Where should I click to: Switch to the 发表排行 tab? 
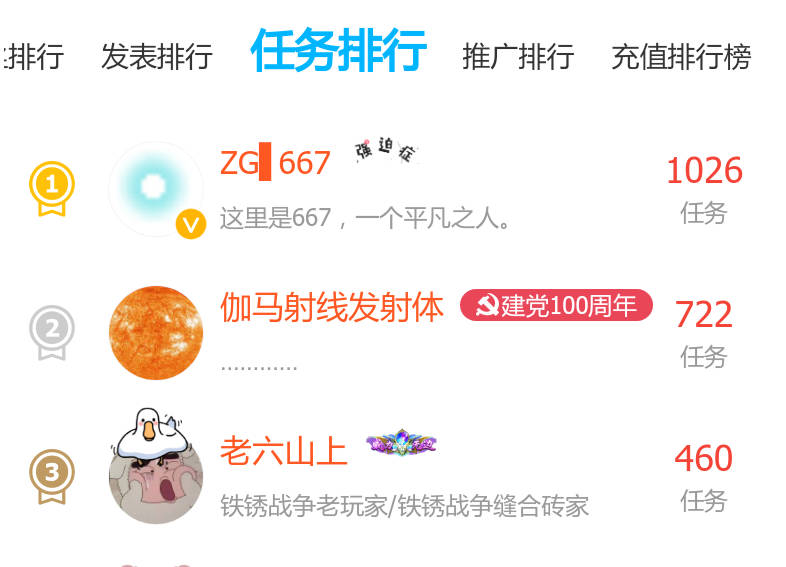point(156,56)
